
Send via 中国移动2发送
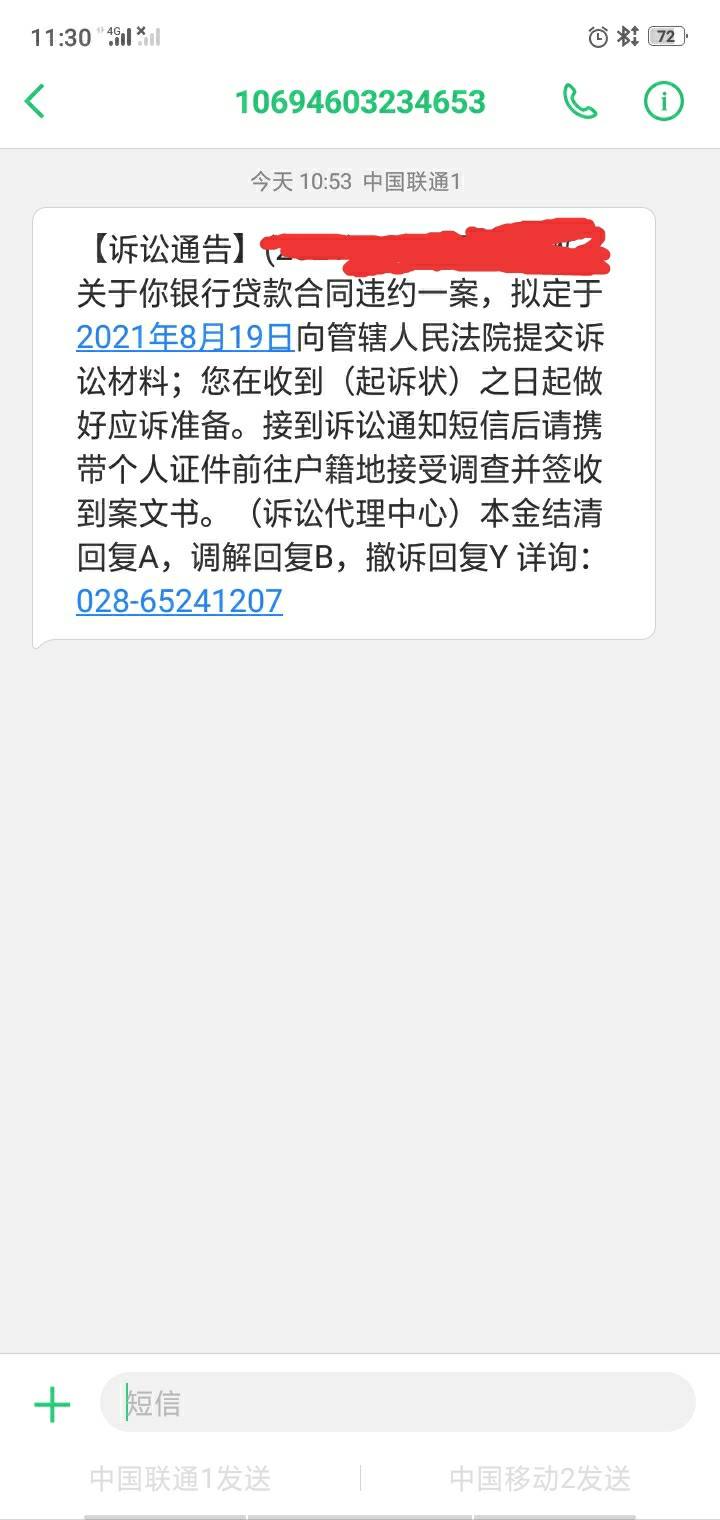[x=540, y=1478]
